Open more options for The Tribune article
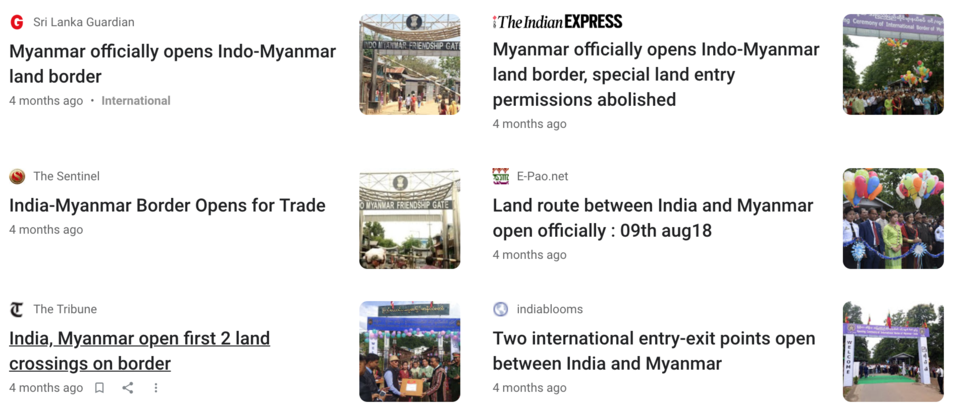960x419 pixels. point(156,388)
